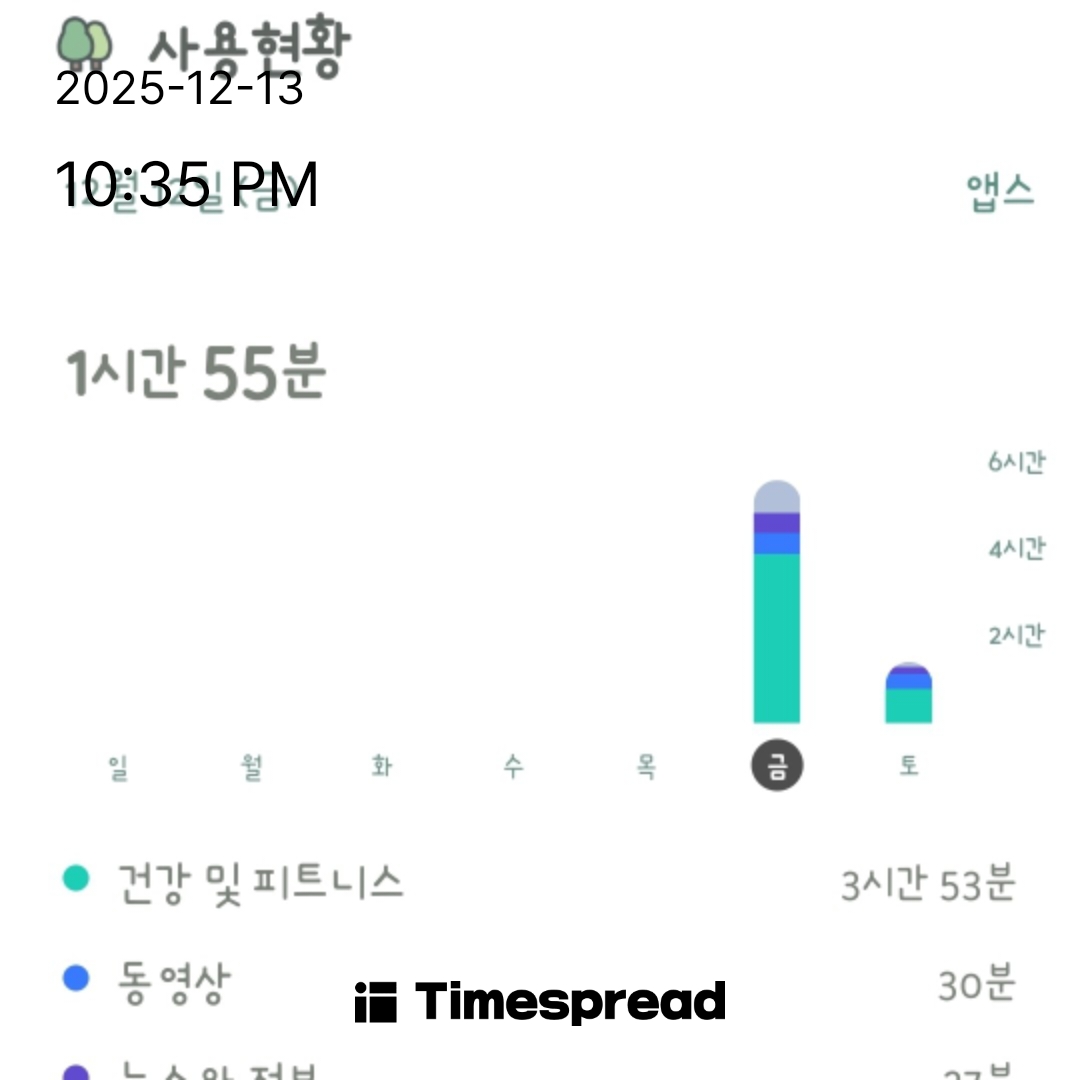The width and height of the screenshot is (1080, 1080).
Task: Show usage for 목
Action: (646, 767)
